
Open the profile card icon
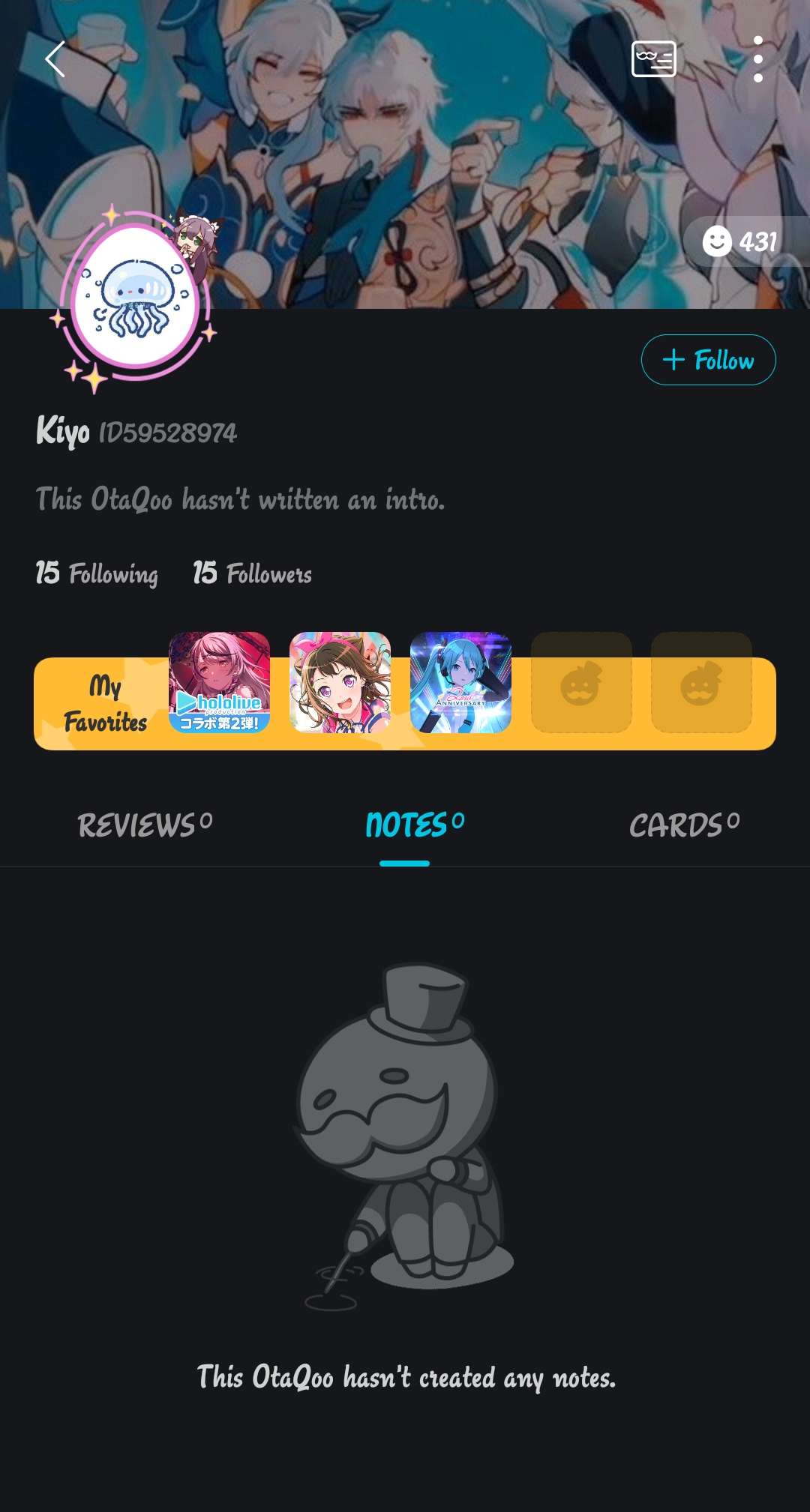(653, 59)
